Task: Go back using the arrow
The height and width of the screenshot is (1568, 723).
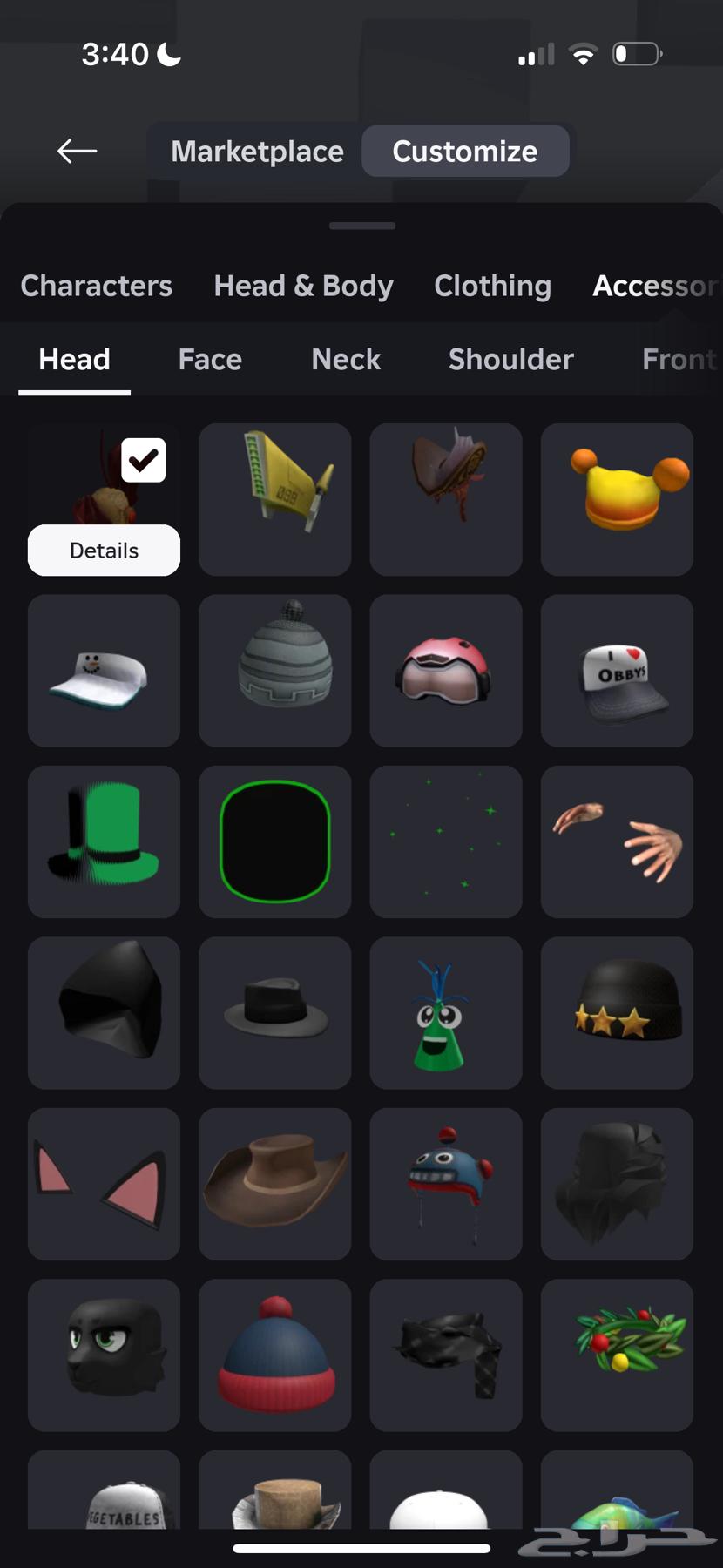Action: click(77, 151)
